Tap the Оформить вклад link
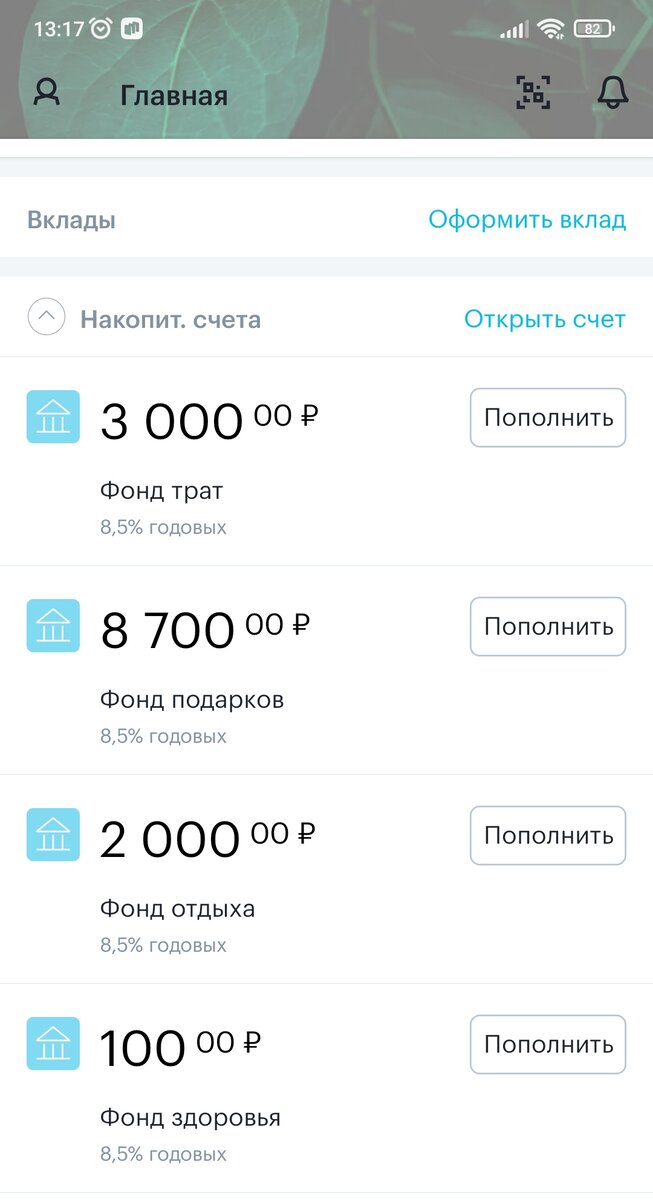 (x=527, y=220)
